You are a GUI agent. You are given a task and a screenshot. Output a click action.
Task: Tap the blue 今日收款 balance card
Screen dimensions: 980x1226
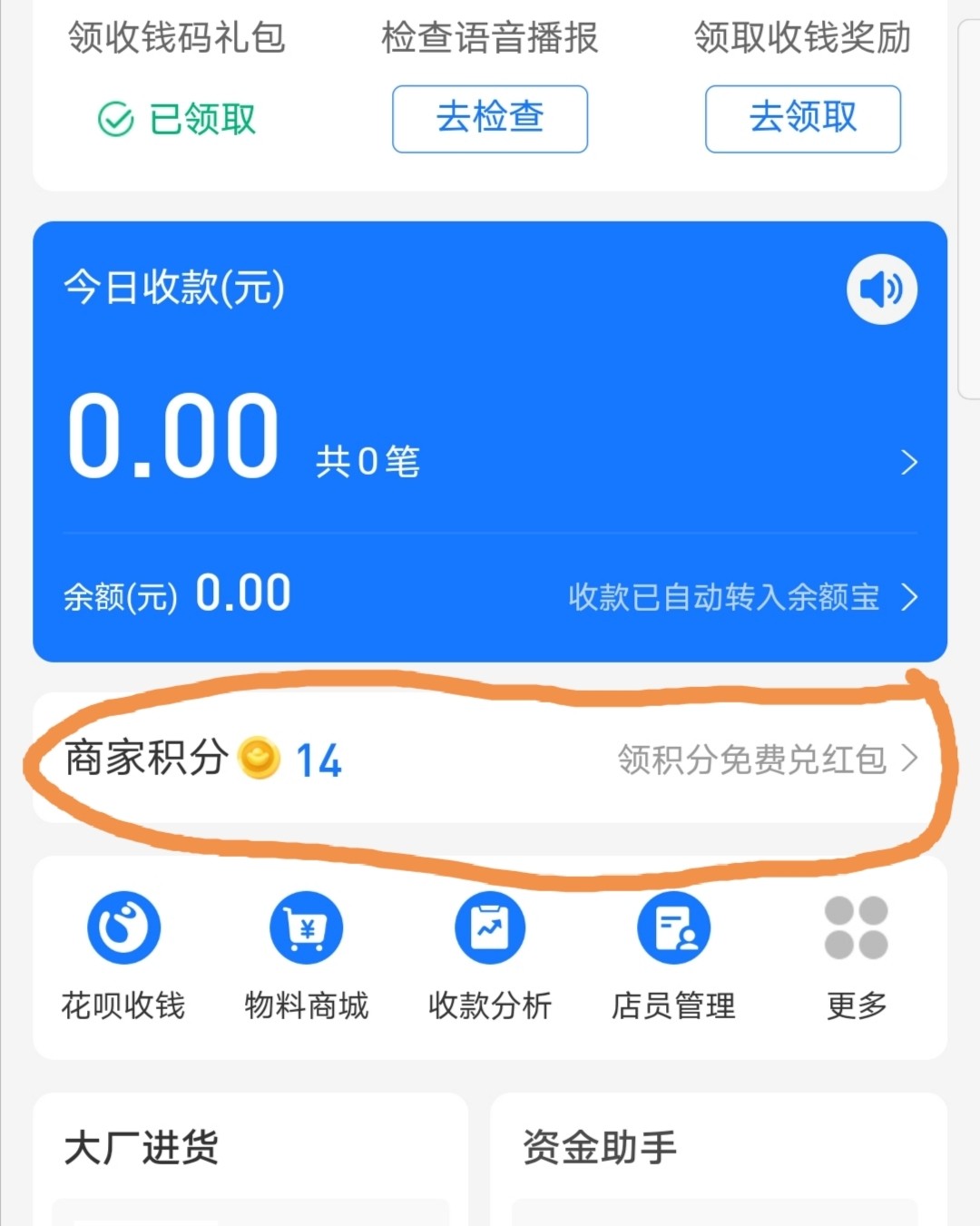(490, 436)
